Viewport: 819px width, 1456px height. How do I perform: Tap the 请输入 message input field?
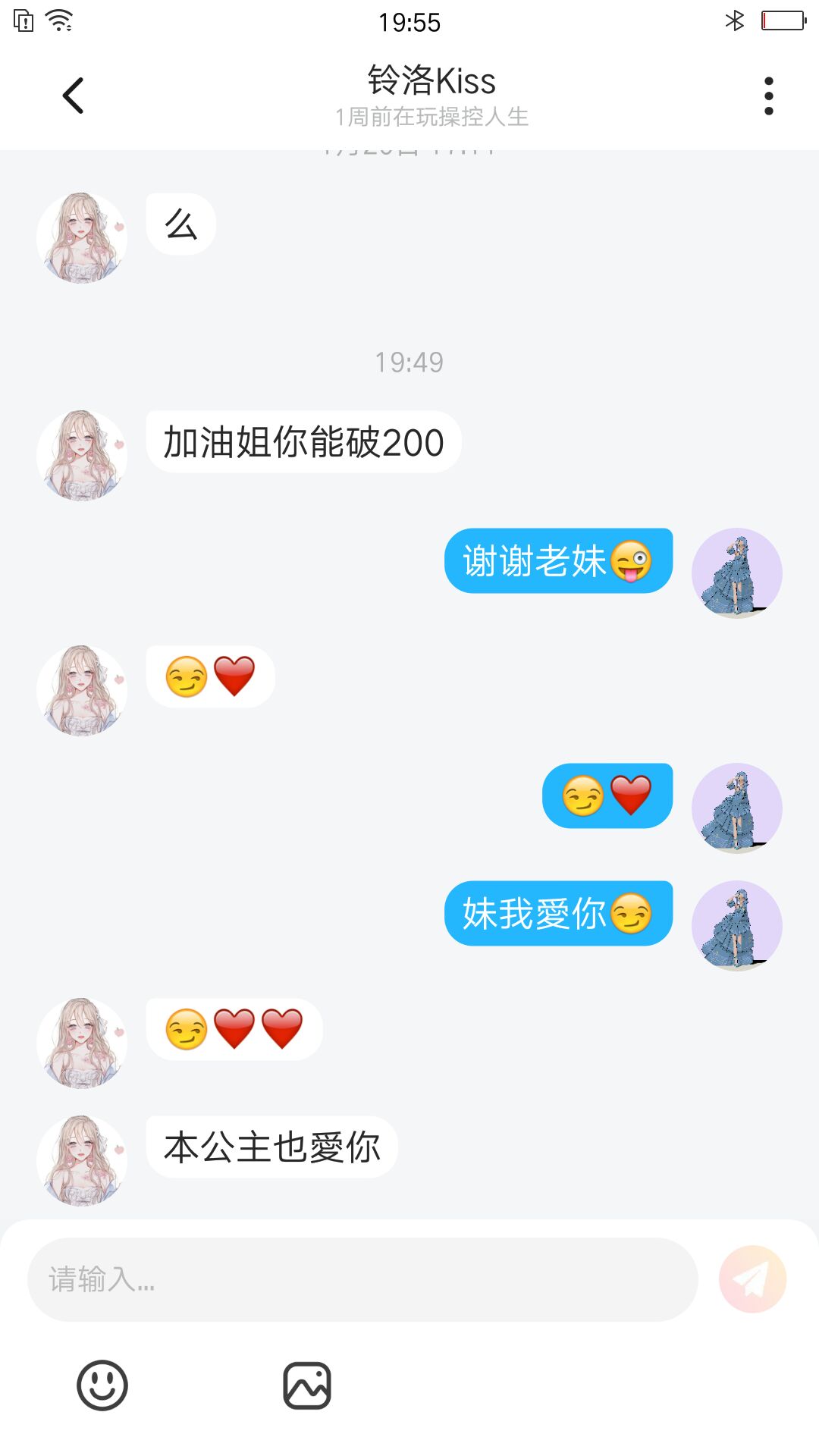tap(362, 1280)
